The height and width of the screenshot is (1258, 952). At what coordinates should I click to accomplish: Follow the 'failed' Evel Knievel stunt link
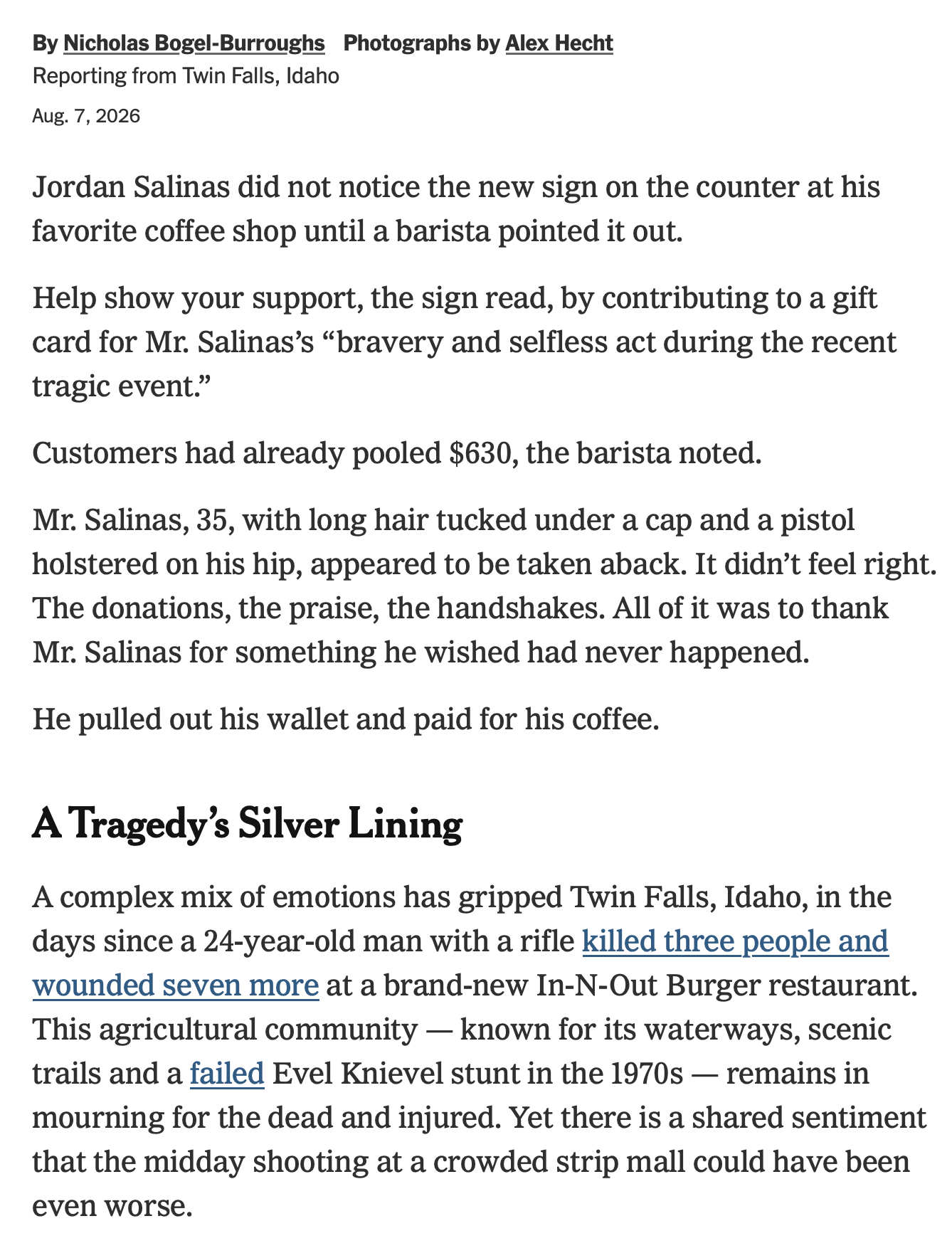click(227, 1074)
